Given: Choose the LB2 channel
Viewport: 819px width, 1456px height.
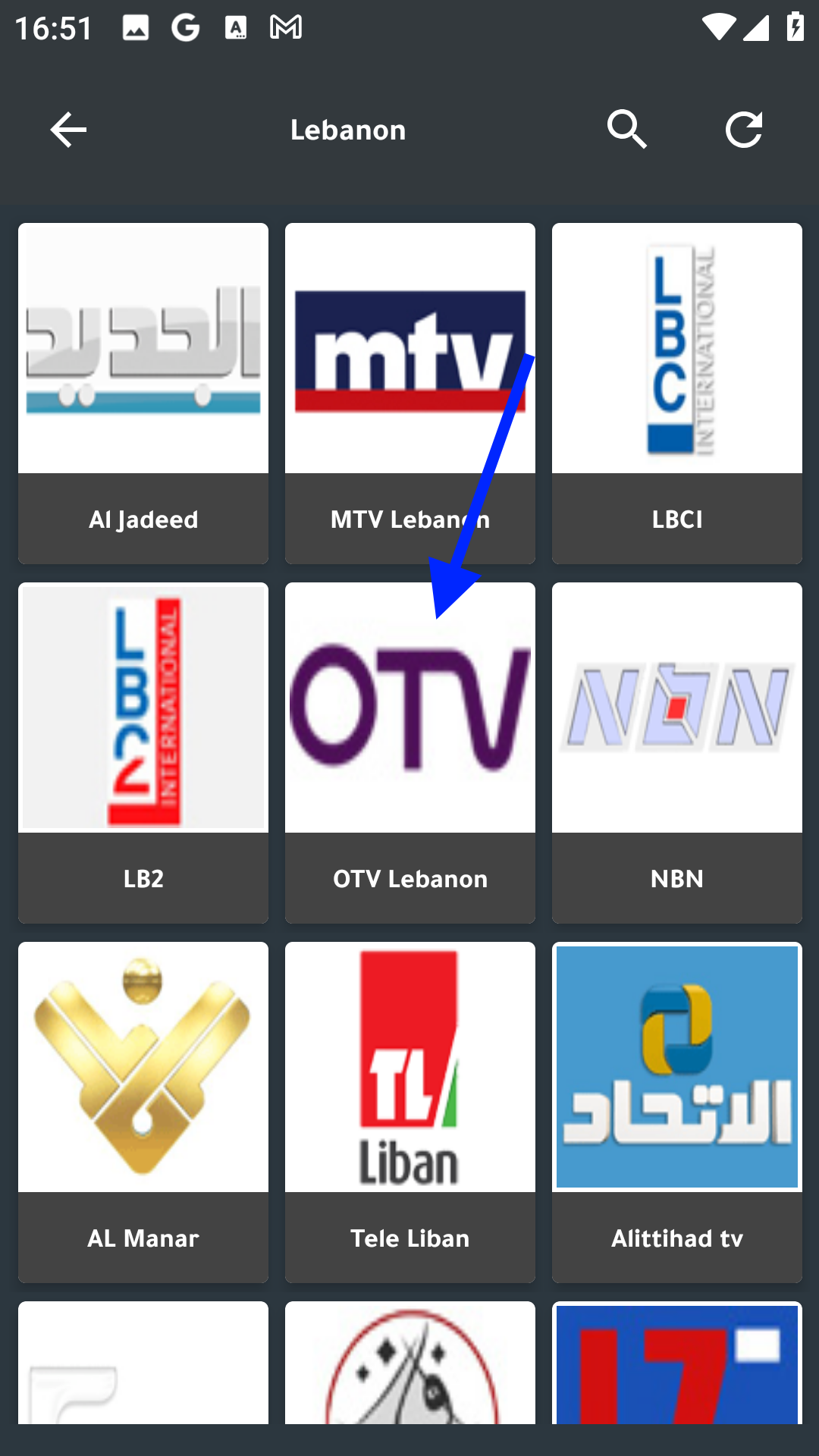Looking at the screenshot, I should click(143, 752).
